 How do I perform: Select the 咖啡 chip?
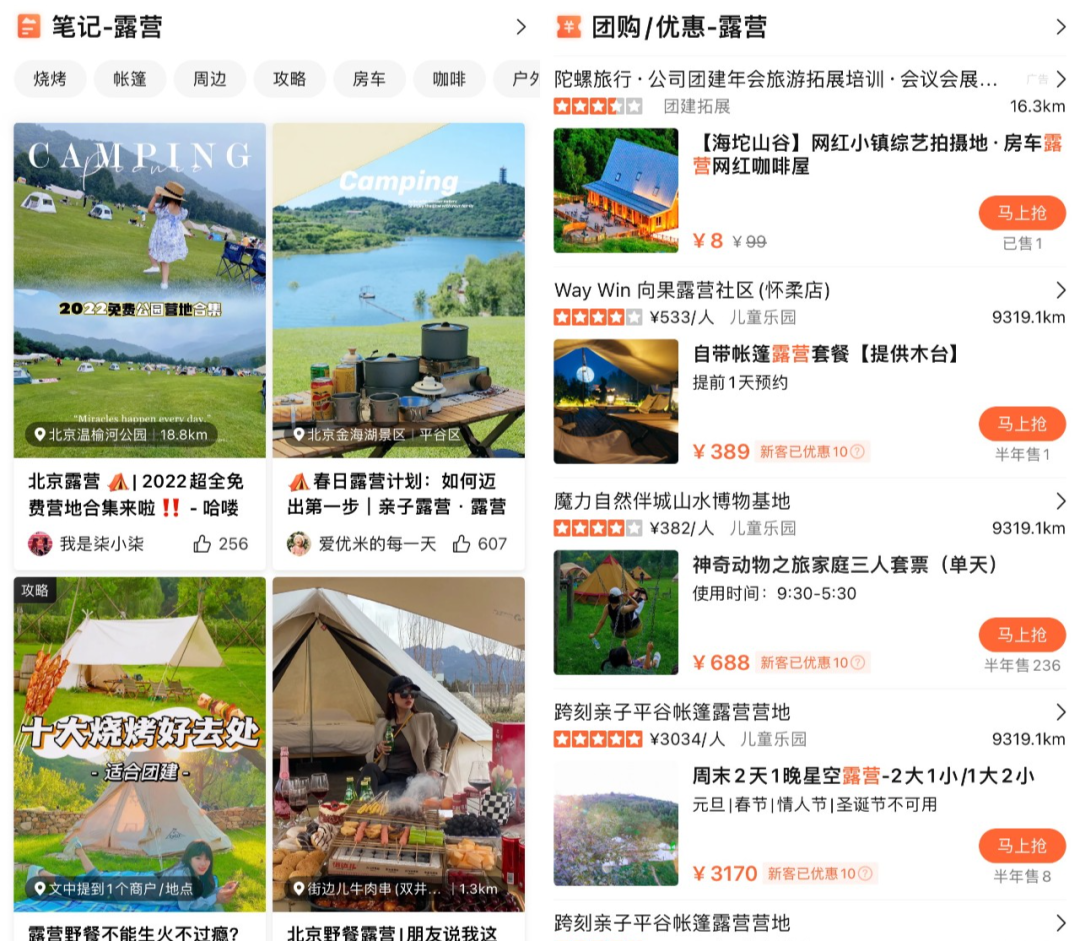point(449,79)
